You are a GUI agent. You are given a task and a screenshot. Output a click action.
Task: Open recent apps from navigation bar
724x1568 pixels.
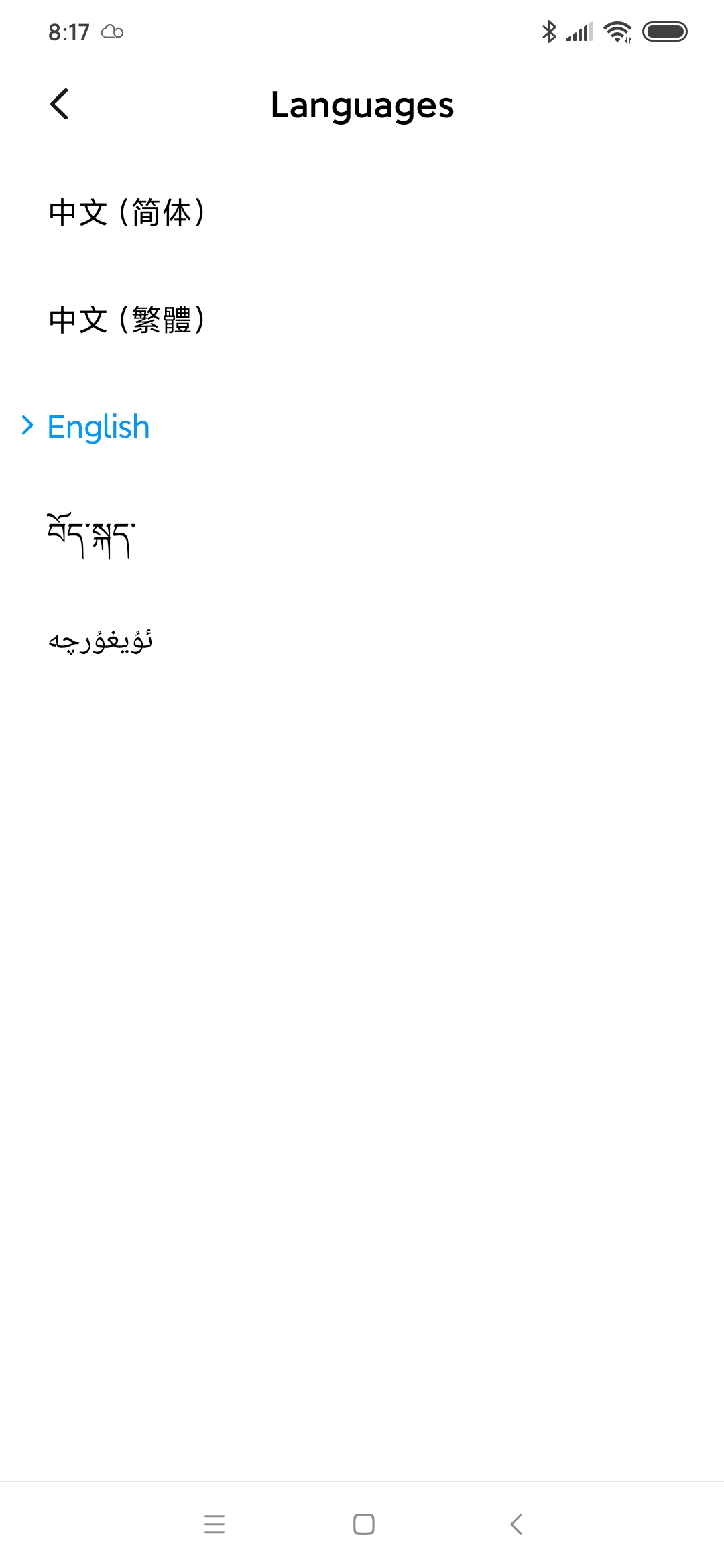(x=215, y=1524)
